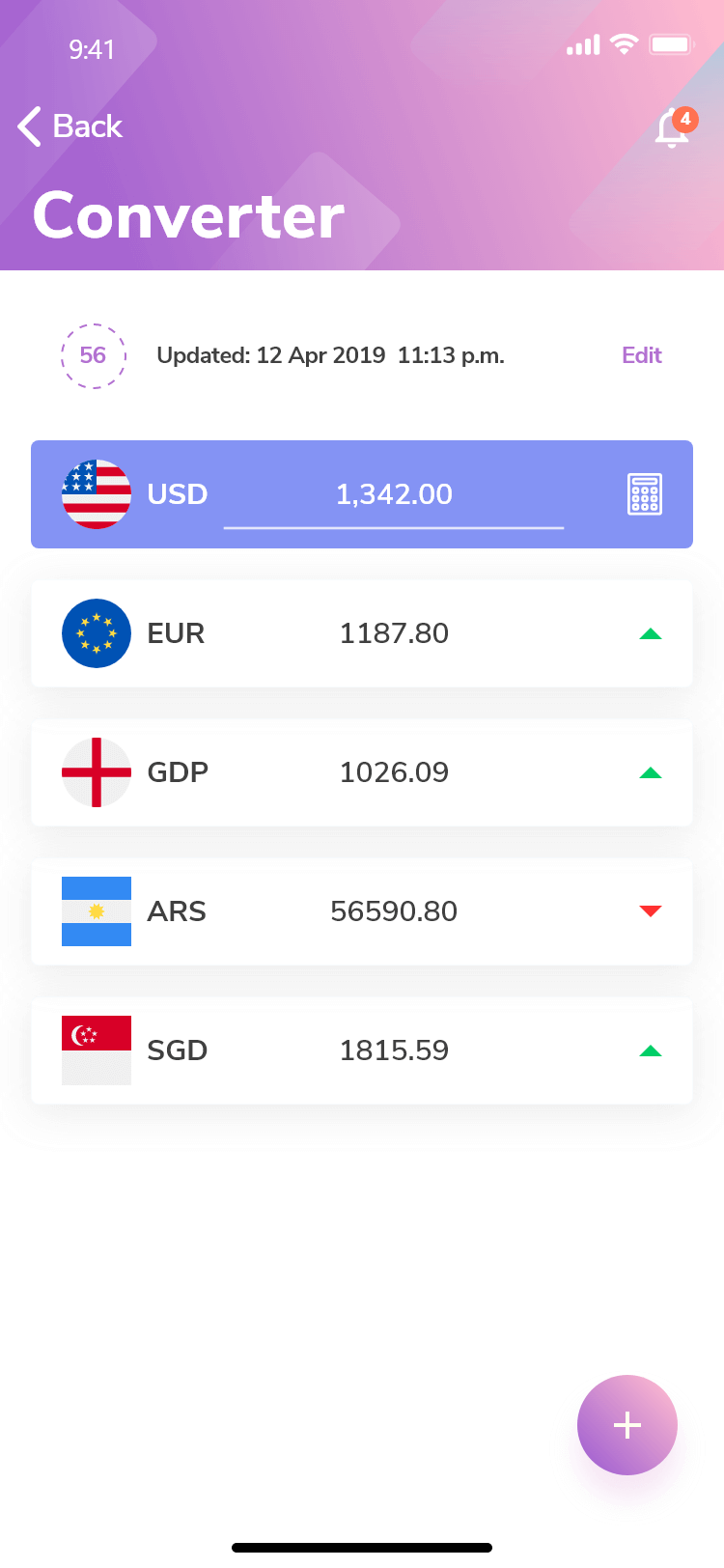724x1568 pixels.
Task: Select the EUR flag icon
Action: pos(97,633)
